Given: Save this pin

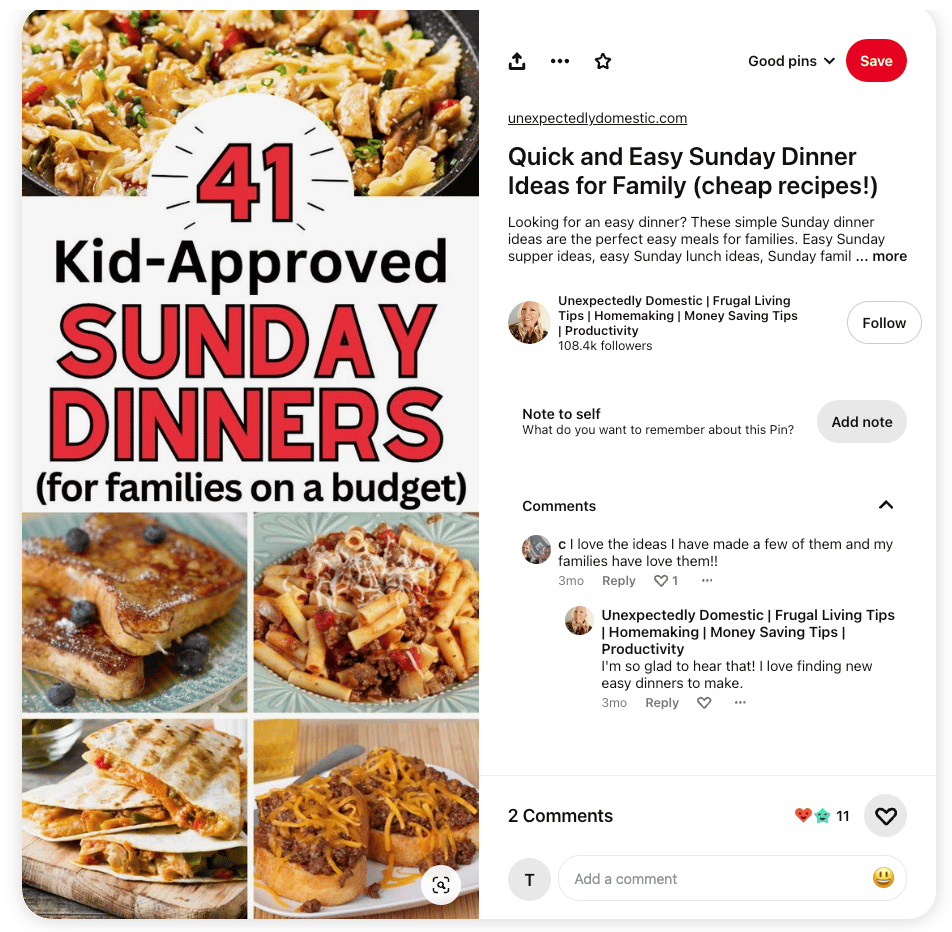Looking at the screenshot, I should coord(876,61).
